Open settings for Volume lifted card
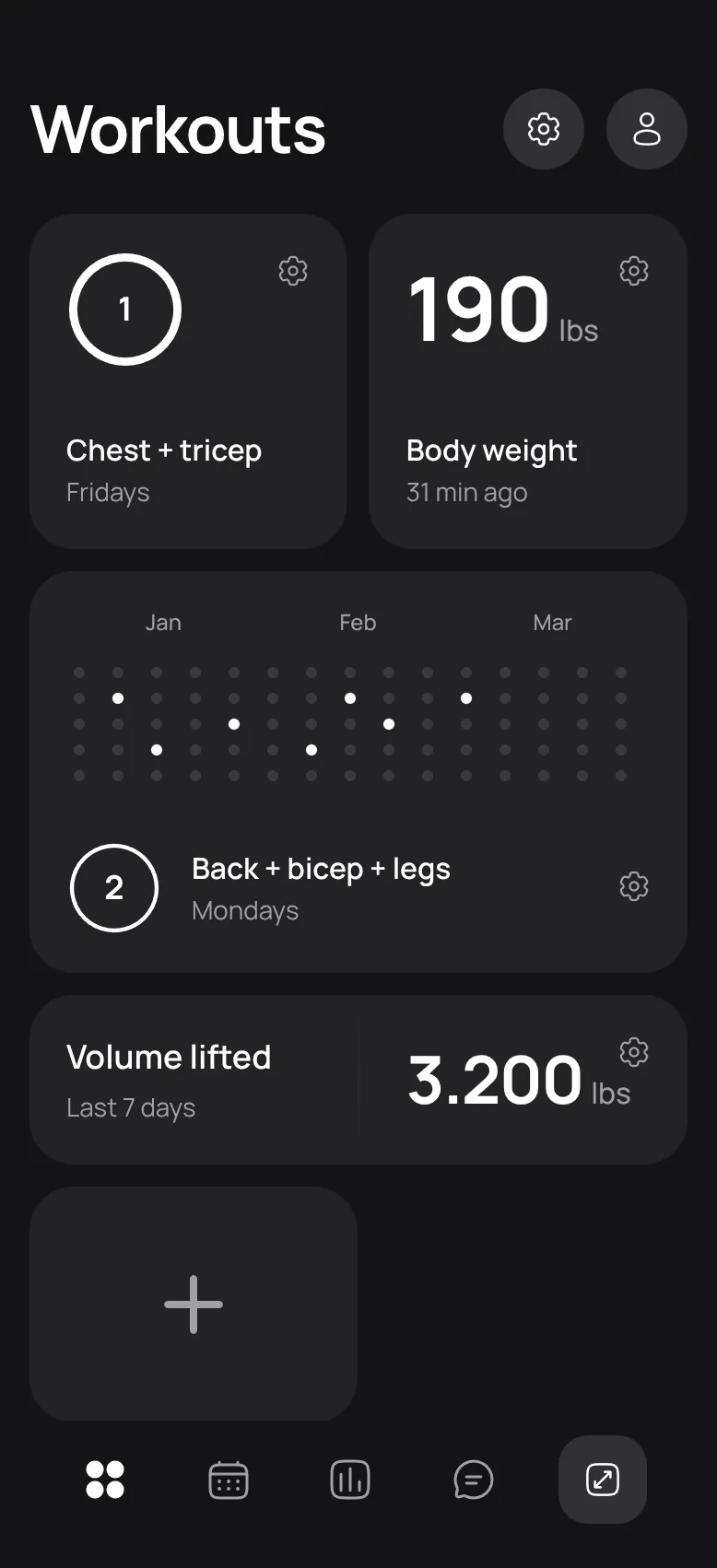The image size is (717, 1568). pyautogui.click(x=633, y=1051)
